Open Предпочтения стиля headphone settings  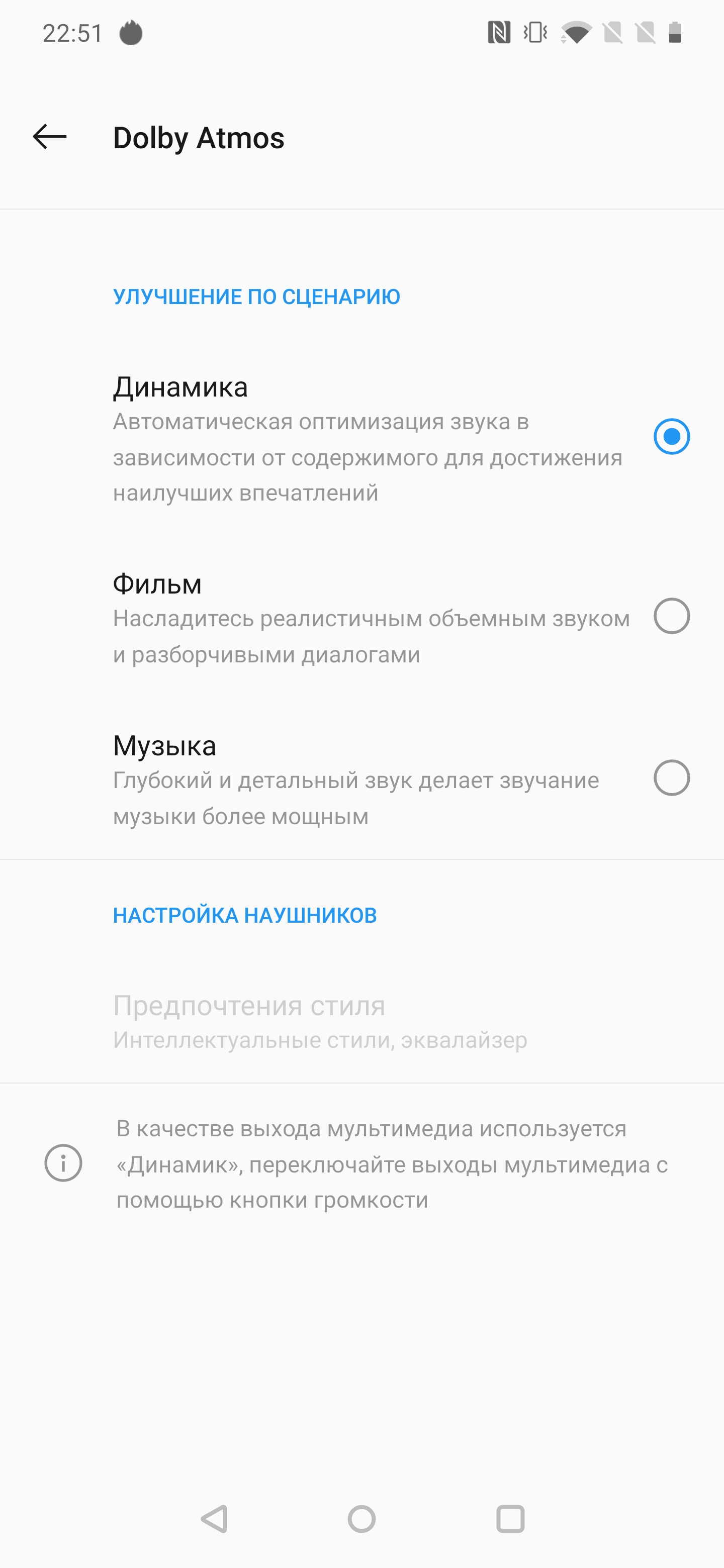(320, 1021)
